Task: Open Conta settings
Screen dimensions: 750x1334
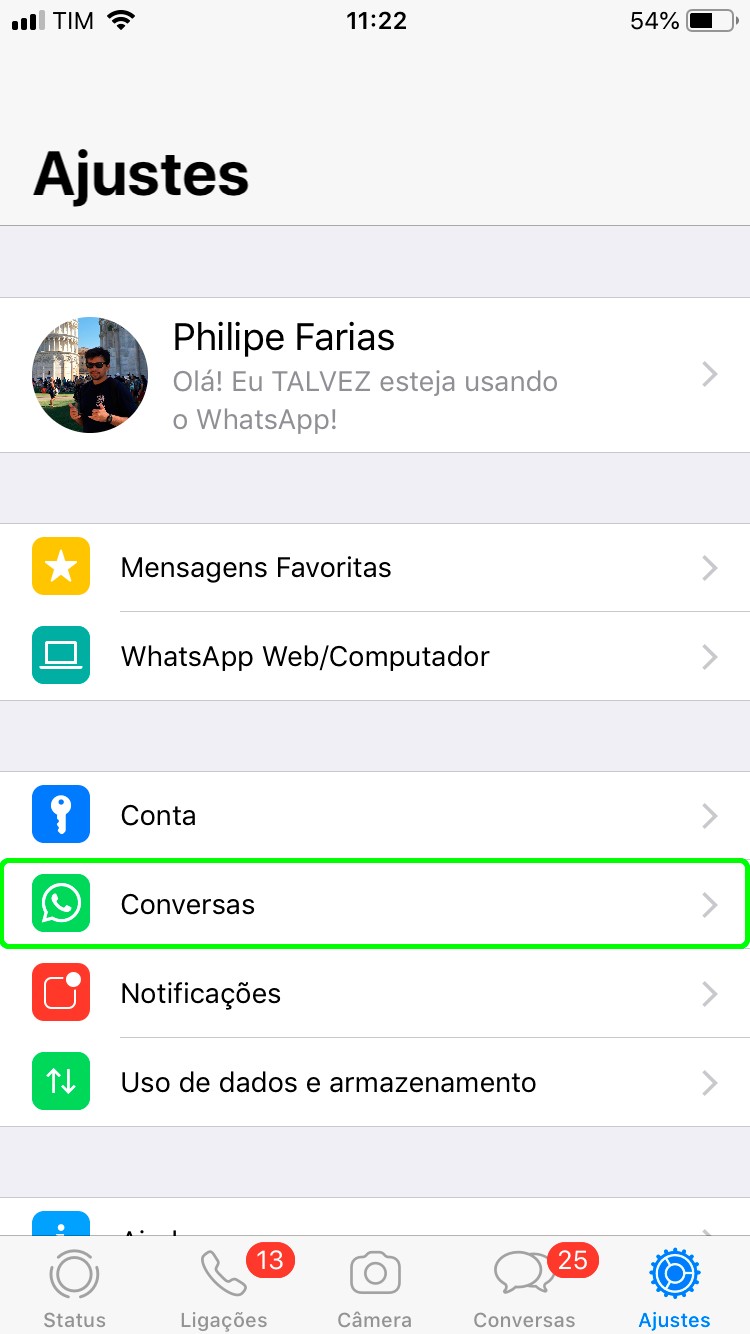Action: 375,816
